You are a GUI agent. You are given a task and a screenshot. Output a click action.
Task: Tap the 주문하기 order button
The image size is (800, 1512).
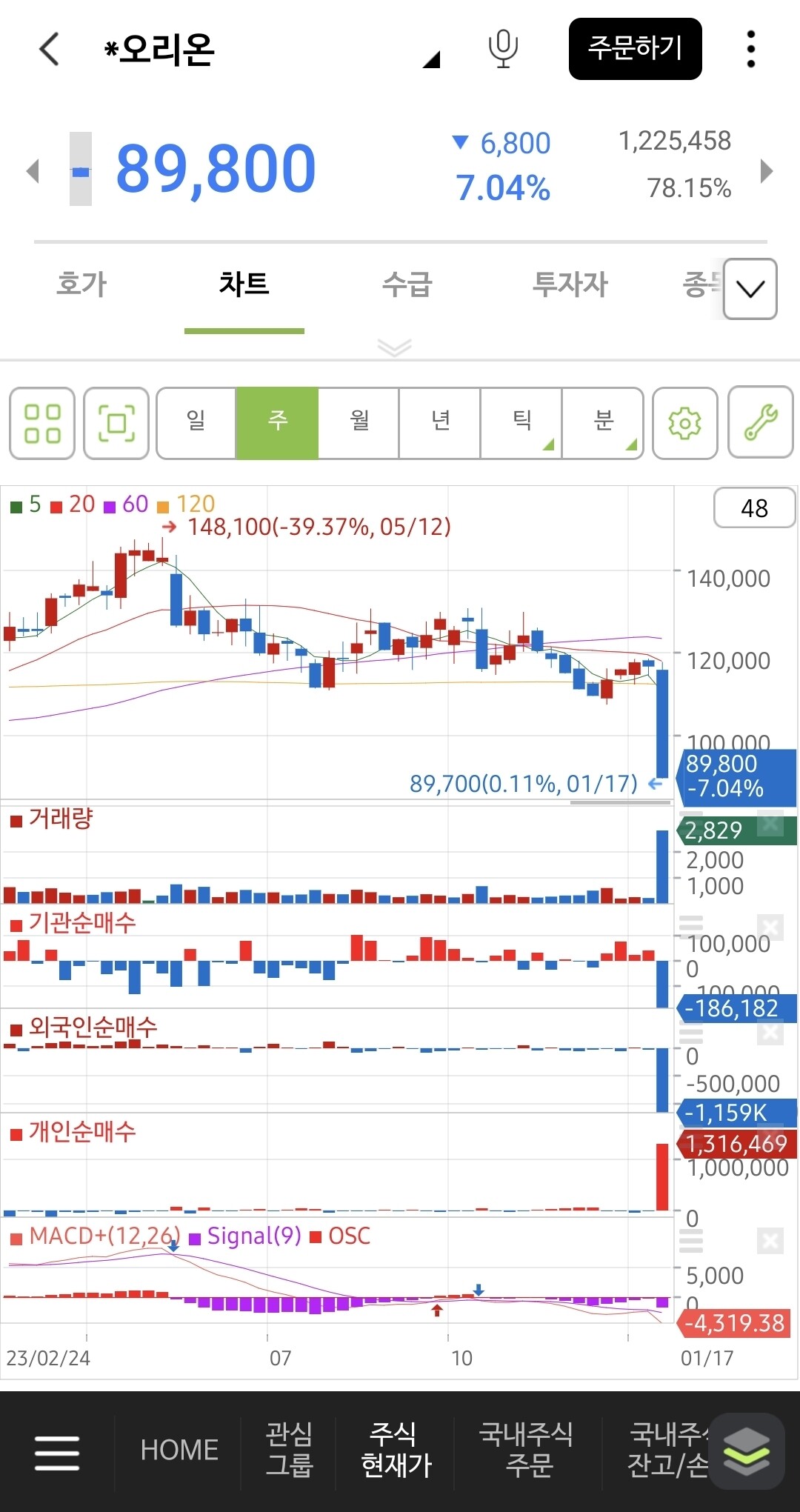(x=635, y=49)
